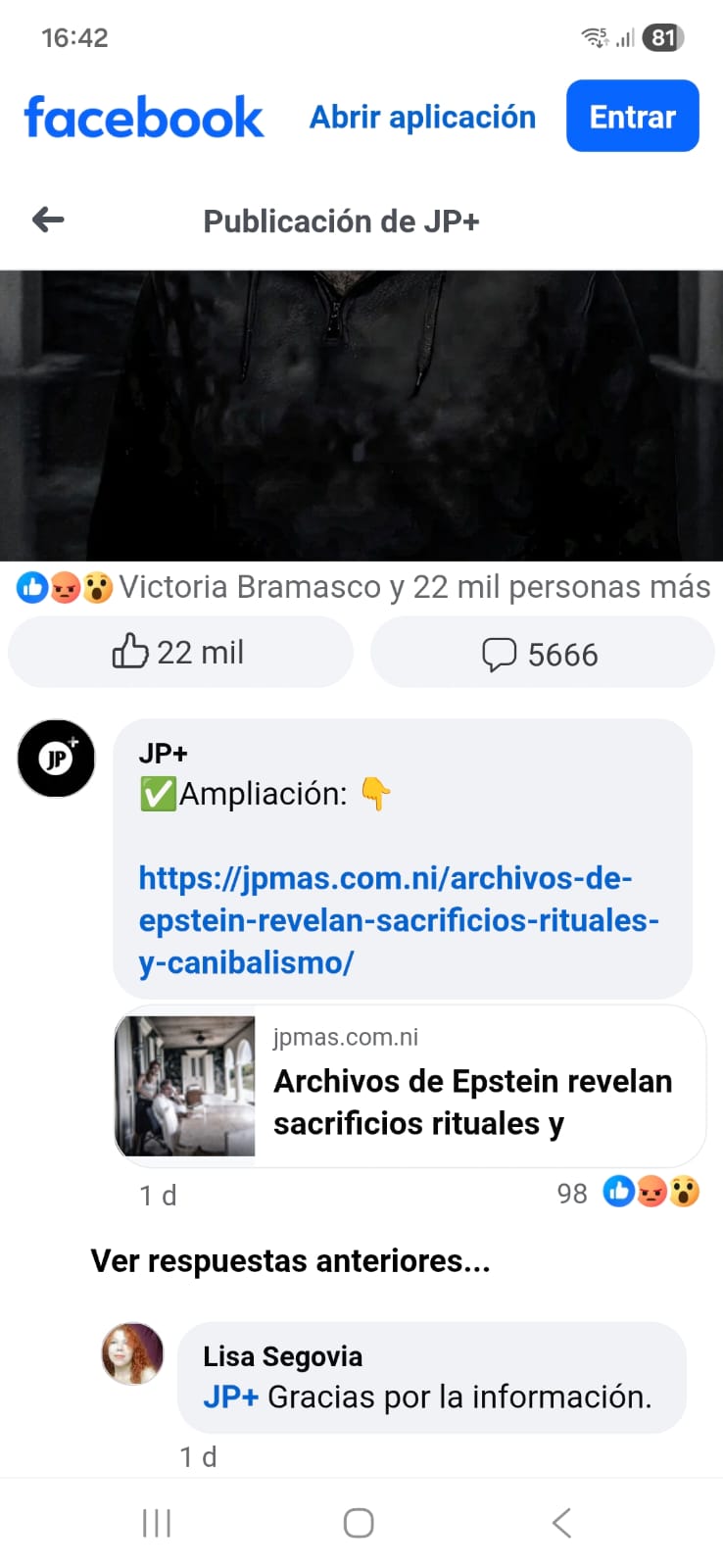Image resolution: width=723 pixels, height=1568 pixels.
Task: Open recent apps from navigation bar
Action: pos(157,1523)
